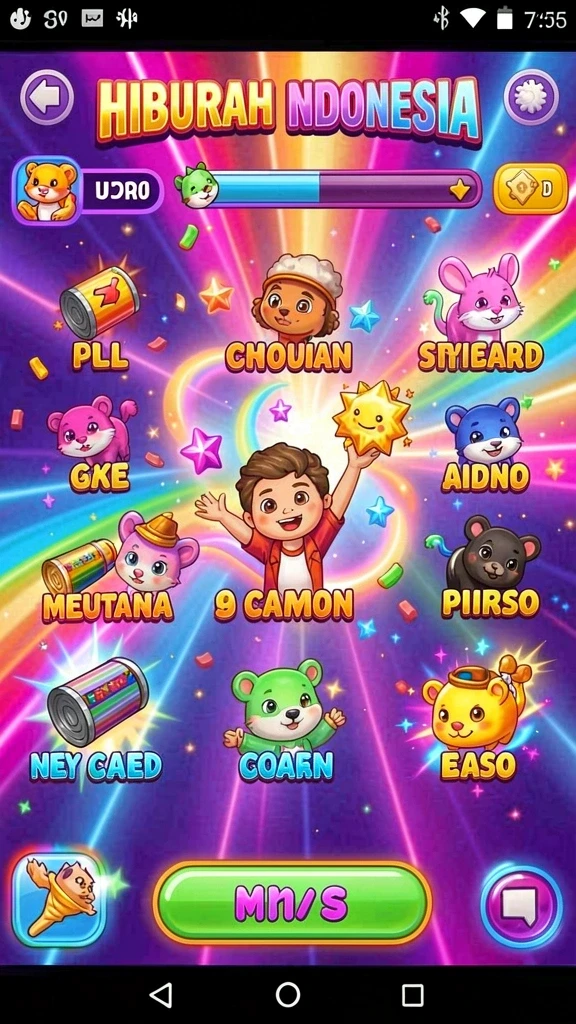Hit the big green MN/S button
The width and height of the screenshot is (576, 1024).
coord(293,903)
